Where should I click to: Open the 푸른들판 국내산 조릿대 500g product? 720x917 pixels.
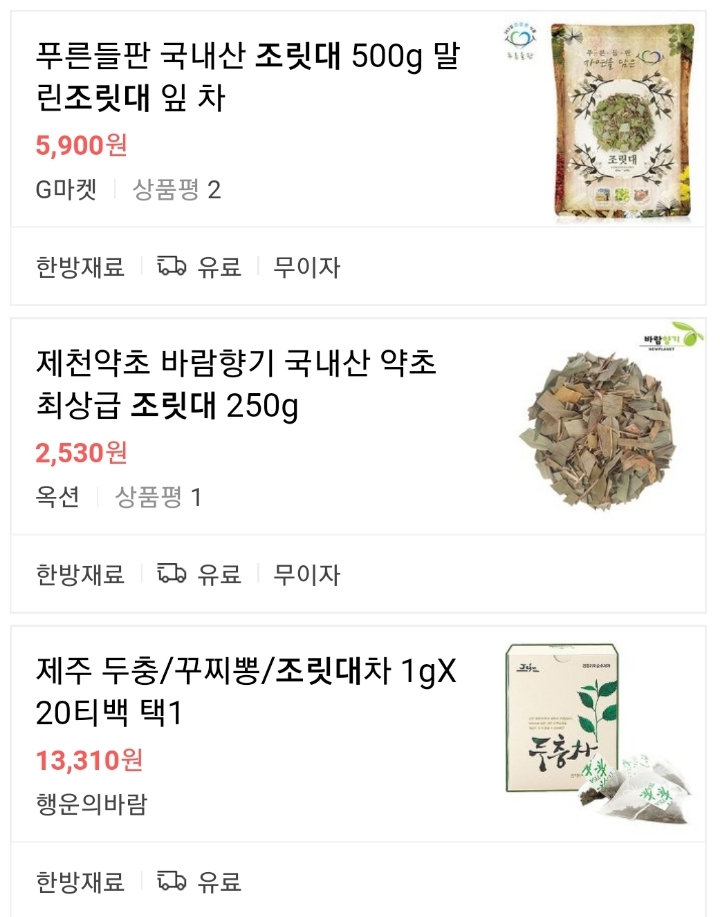(247, 76)
